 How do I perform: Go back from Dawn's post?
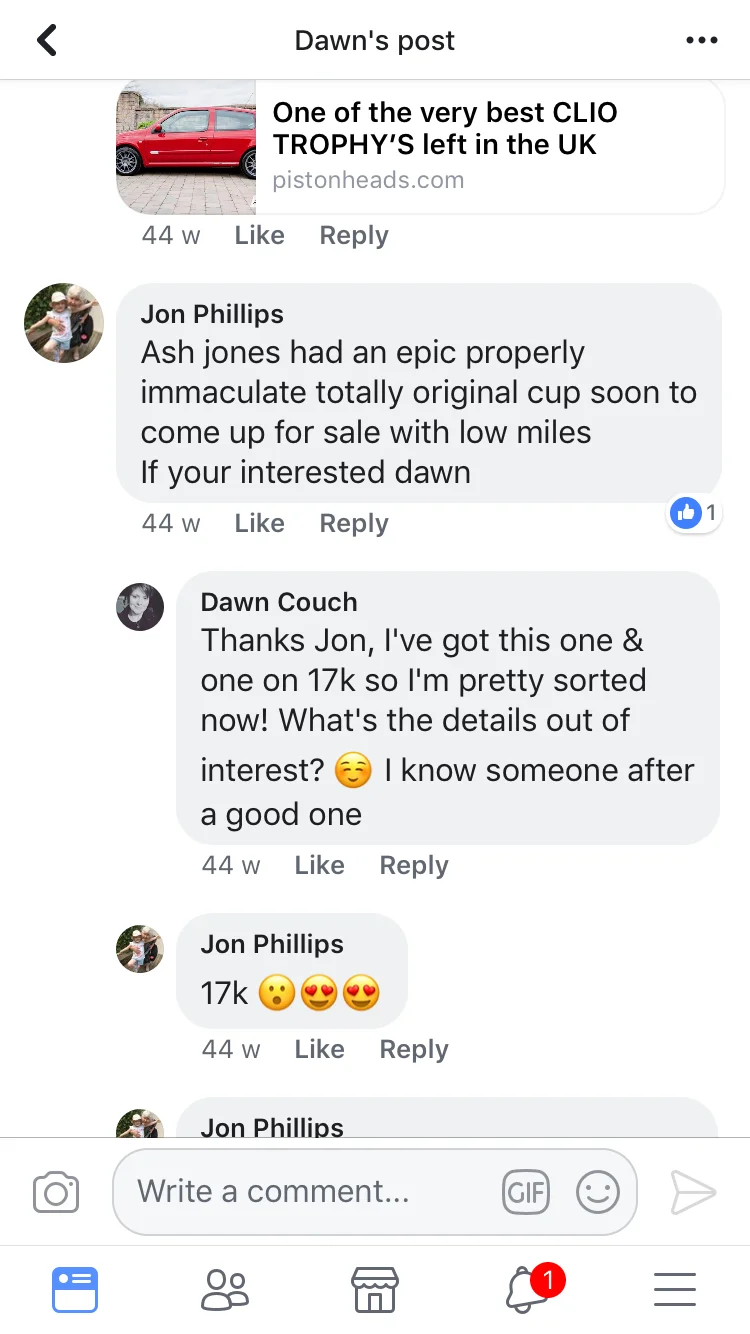(x=47, y=40)
